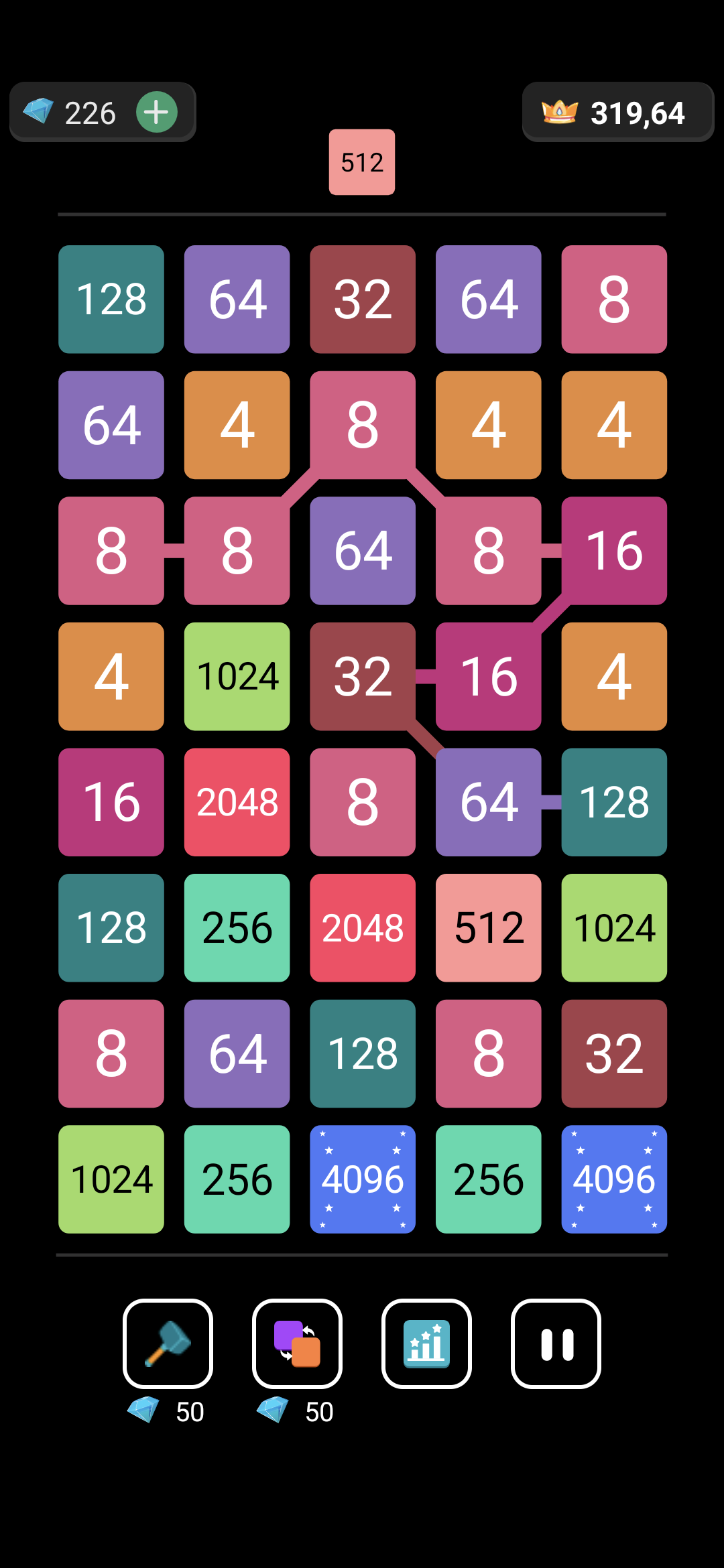Image resolution: width=724 pixels, height=1568 pixels.
Task: Tap the green plus to add gems
Action: click(x=157, y=112)
